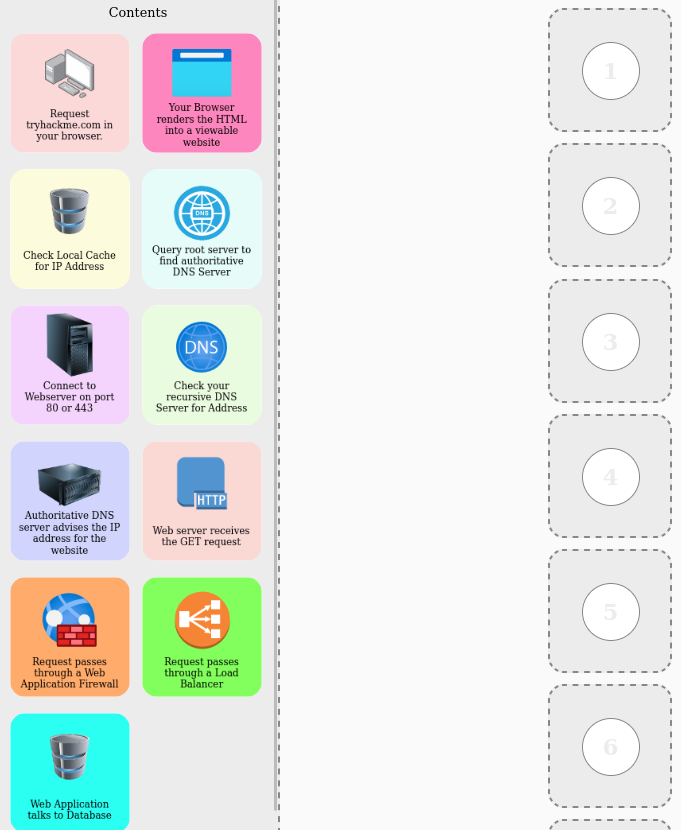Image resolution: width=681 pixels, height=830 pixels.
Task: Select the 'Connect to Webserver on port 80 or 443' card
Action: point(70,365)
